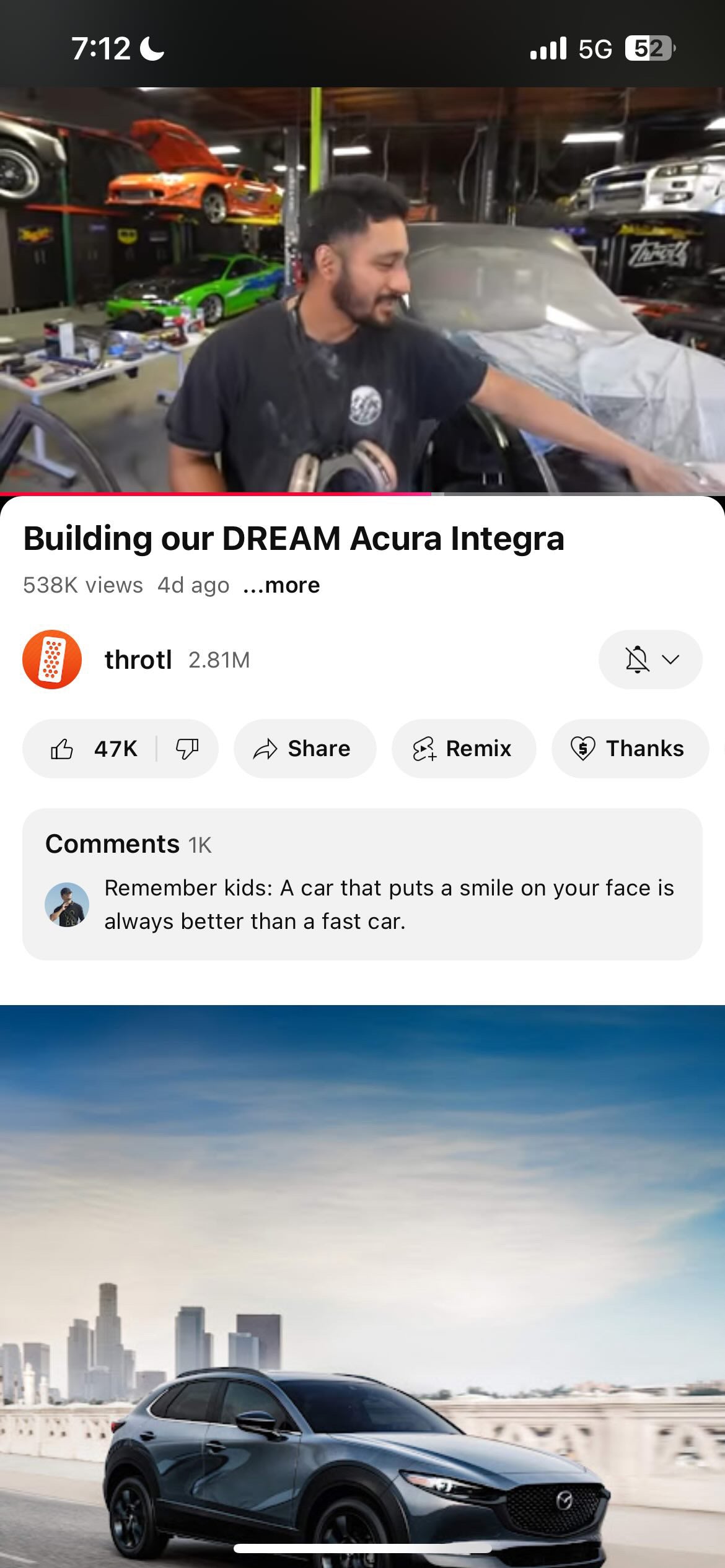Open the comments section

coord(362,884)
